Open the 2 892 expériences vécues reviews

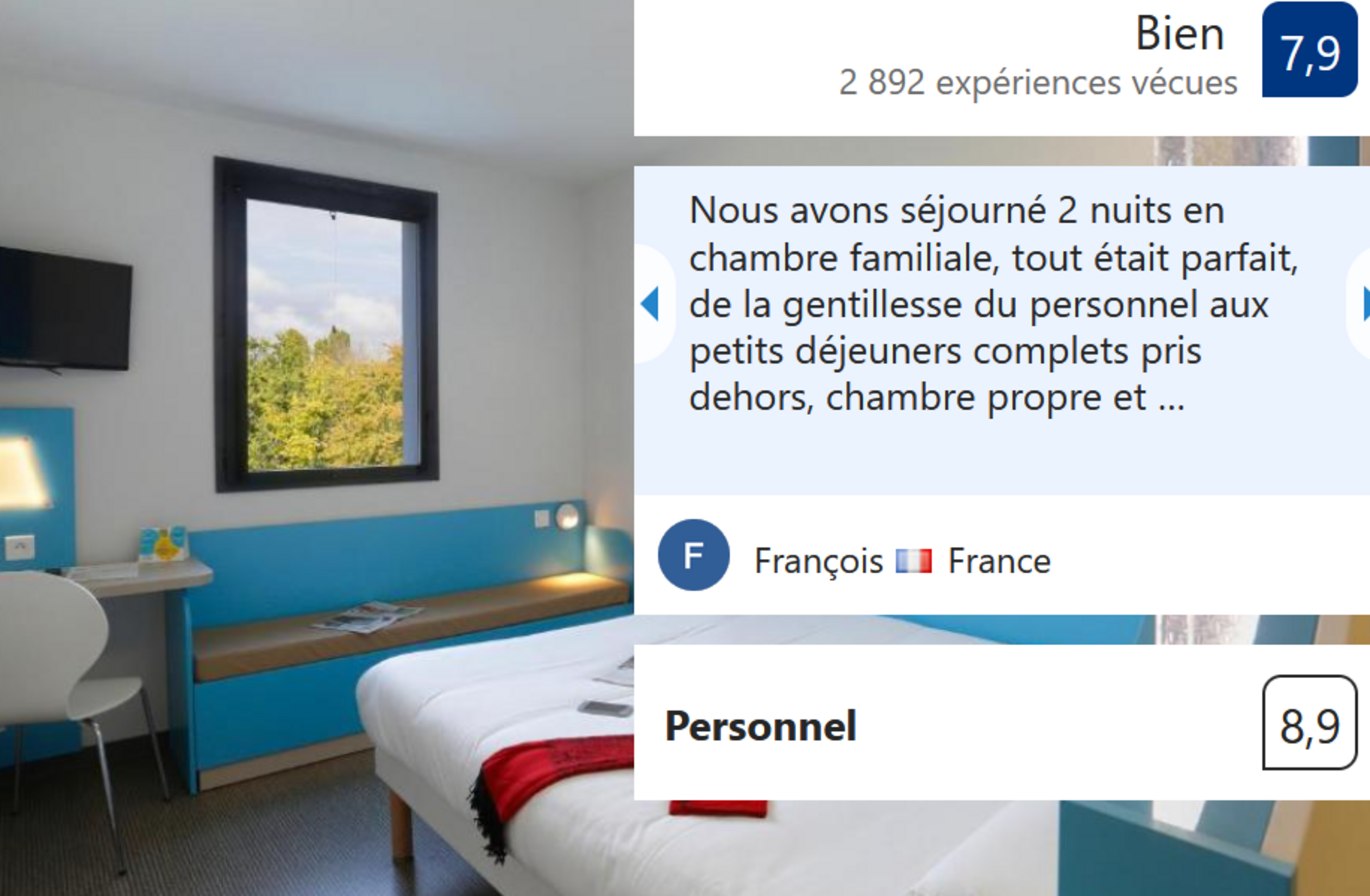point(1038,84)
